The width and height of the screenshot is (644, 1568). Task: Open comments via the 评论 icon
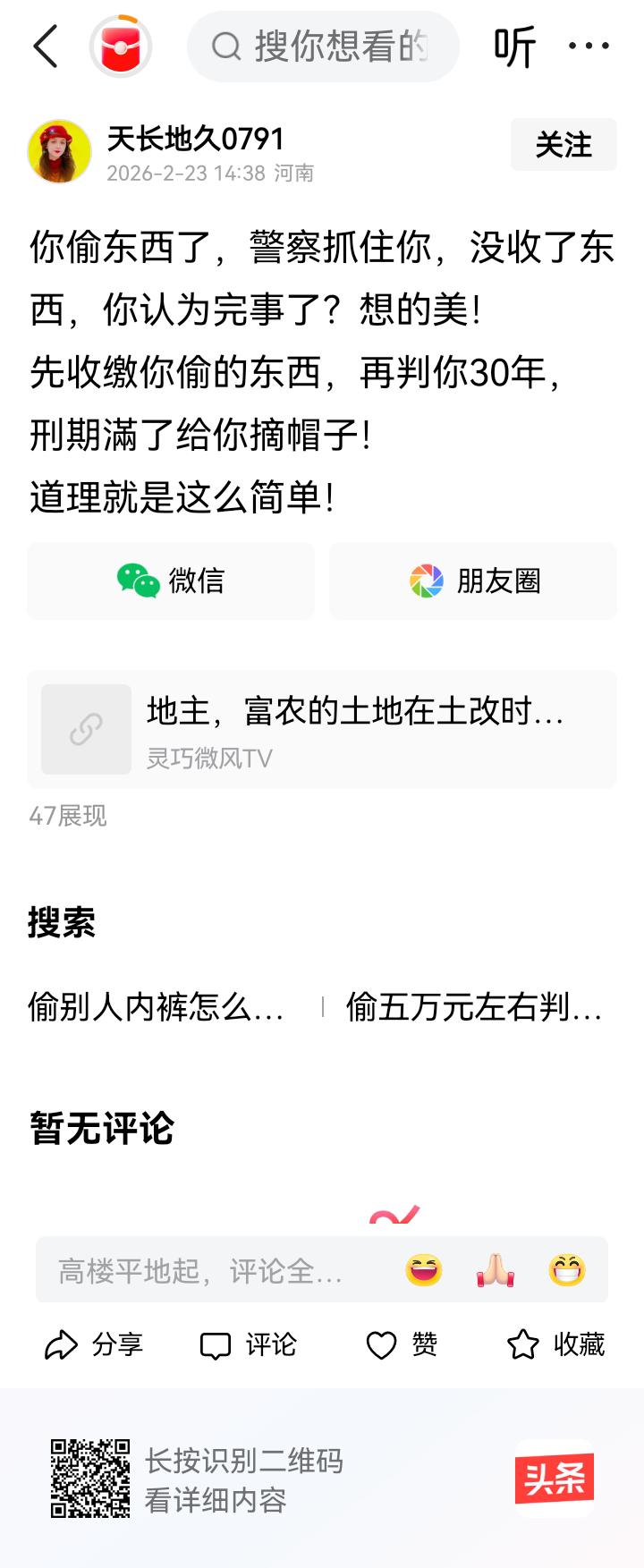click(x=249, y=1343)
